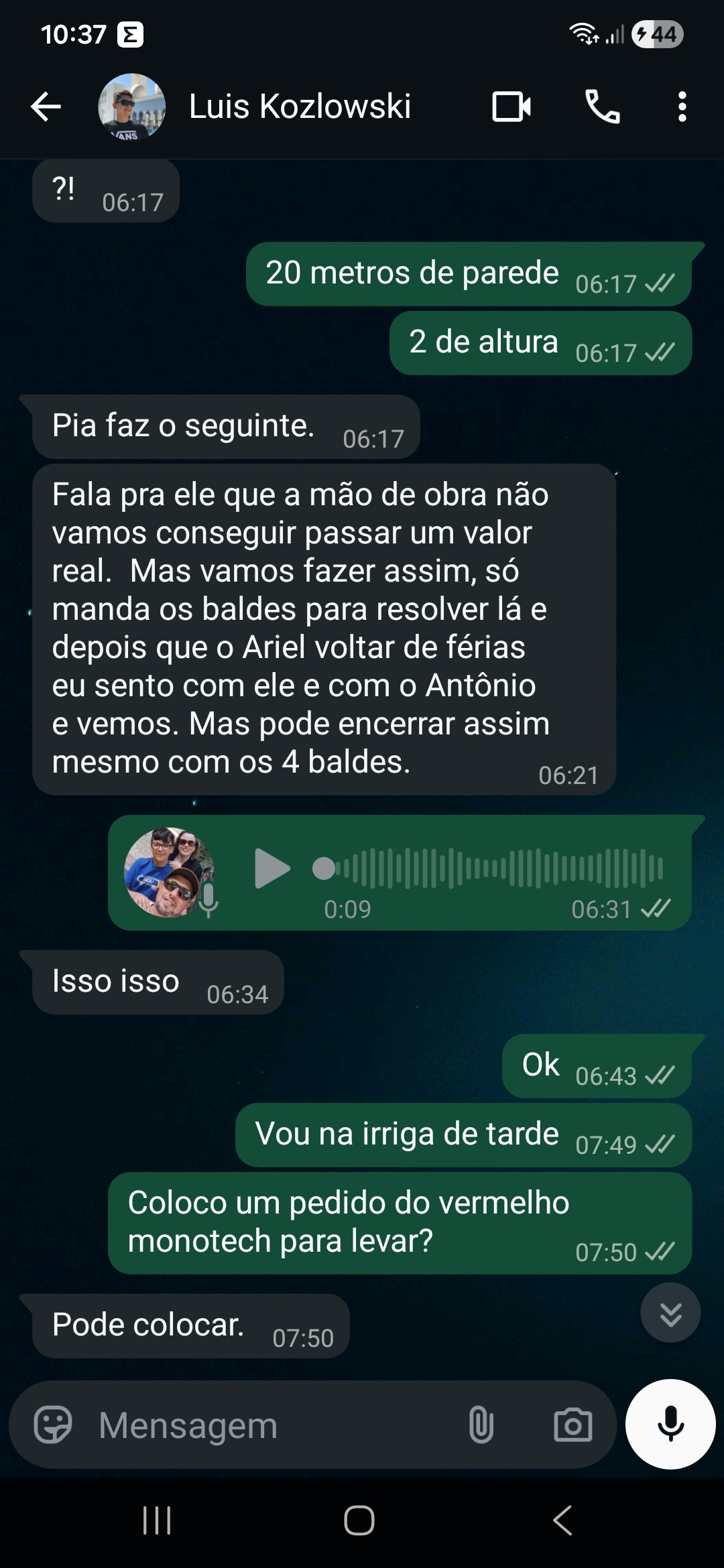Screen dimensions: 724x1568
Task: Start a video call with Luis
Action: tap(511, 107)
